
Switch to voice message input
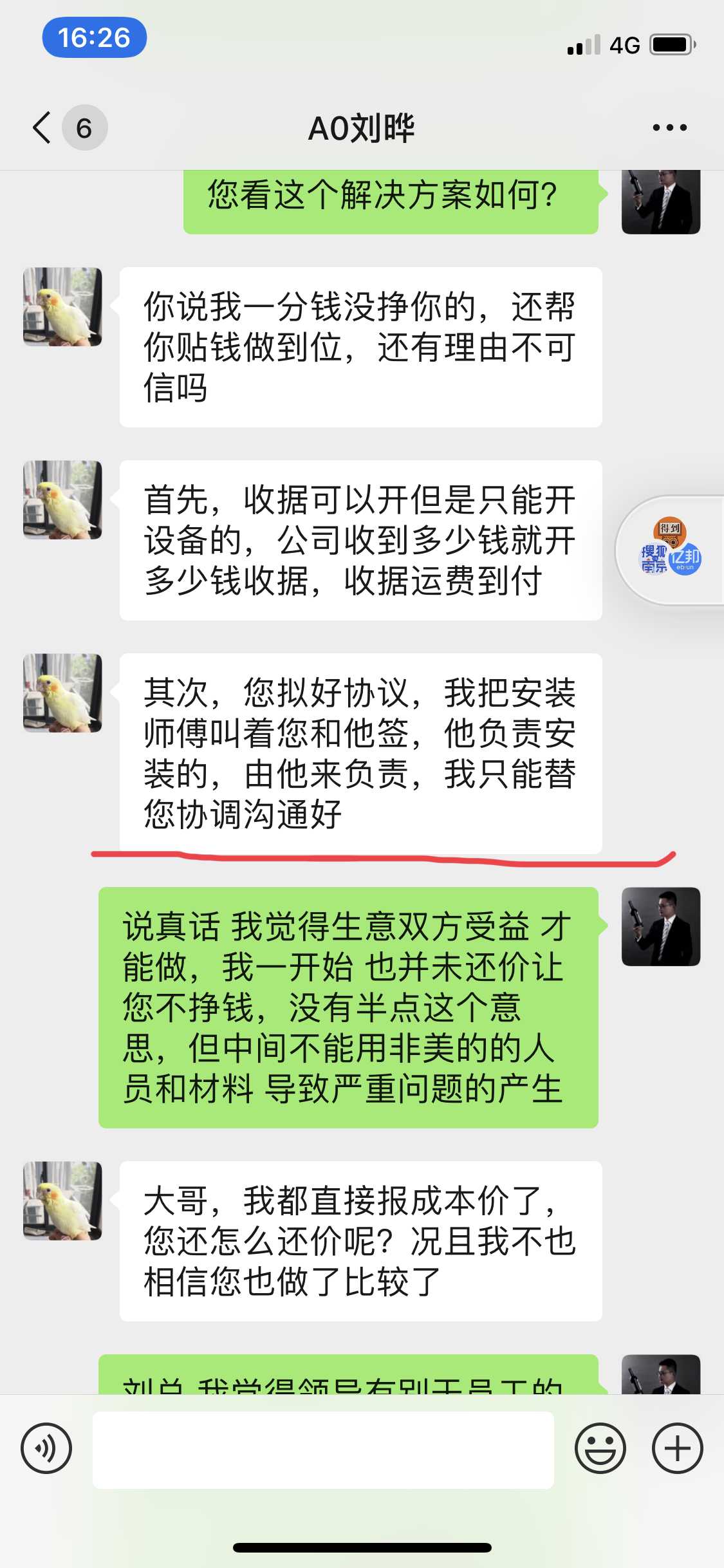click(x=46, y=1449)
